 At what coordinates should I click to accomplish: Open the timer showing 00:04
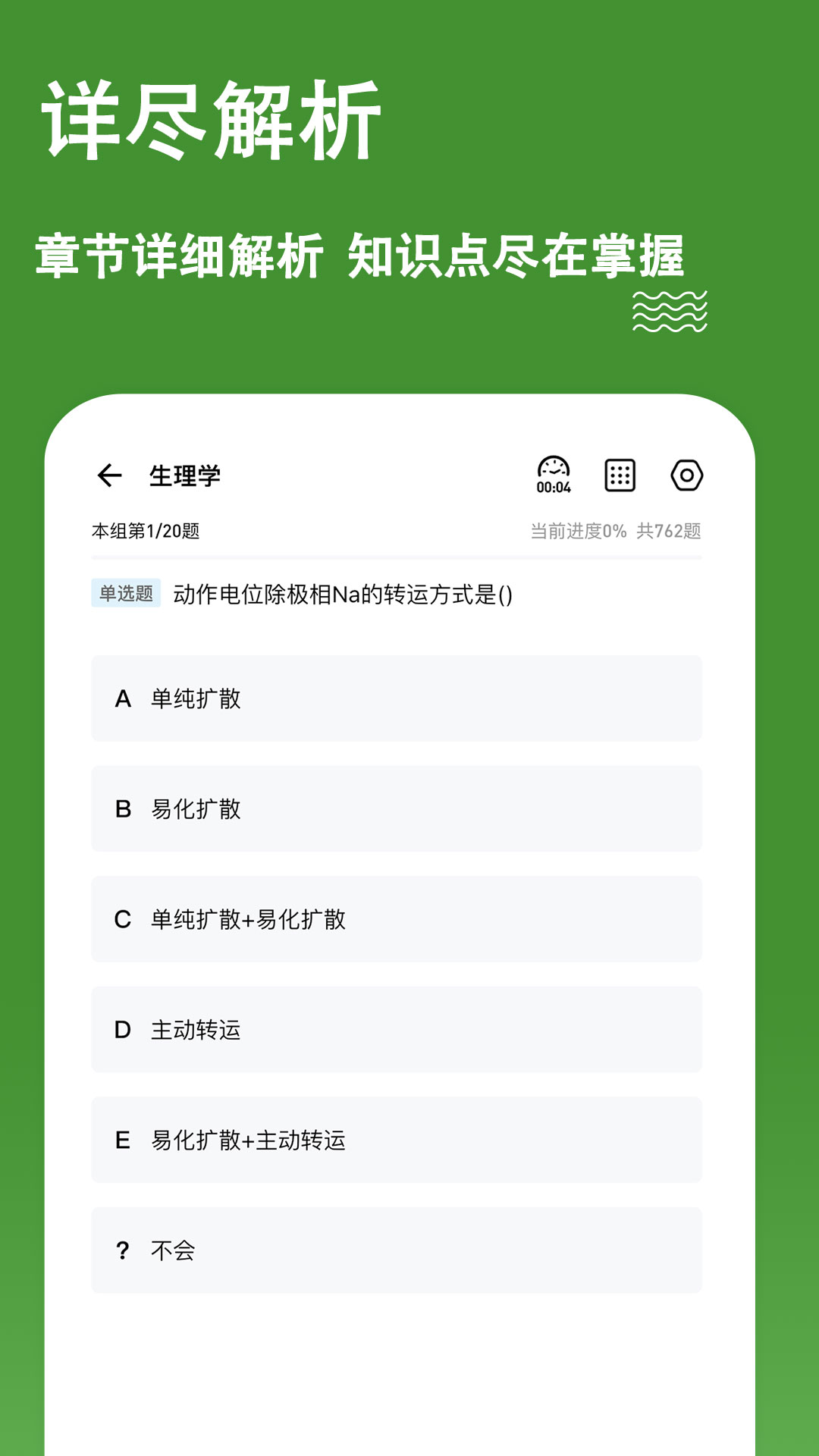[554, 474]
